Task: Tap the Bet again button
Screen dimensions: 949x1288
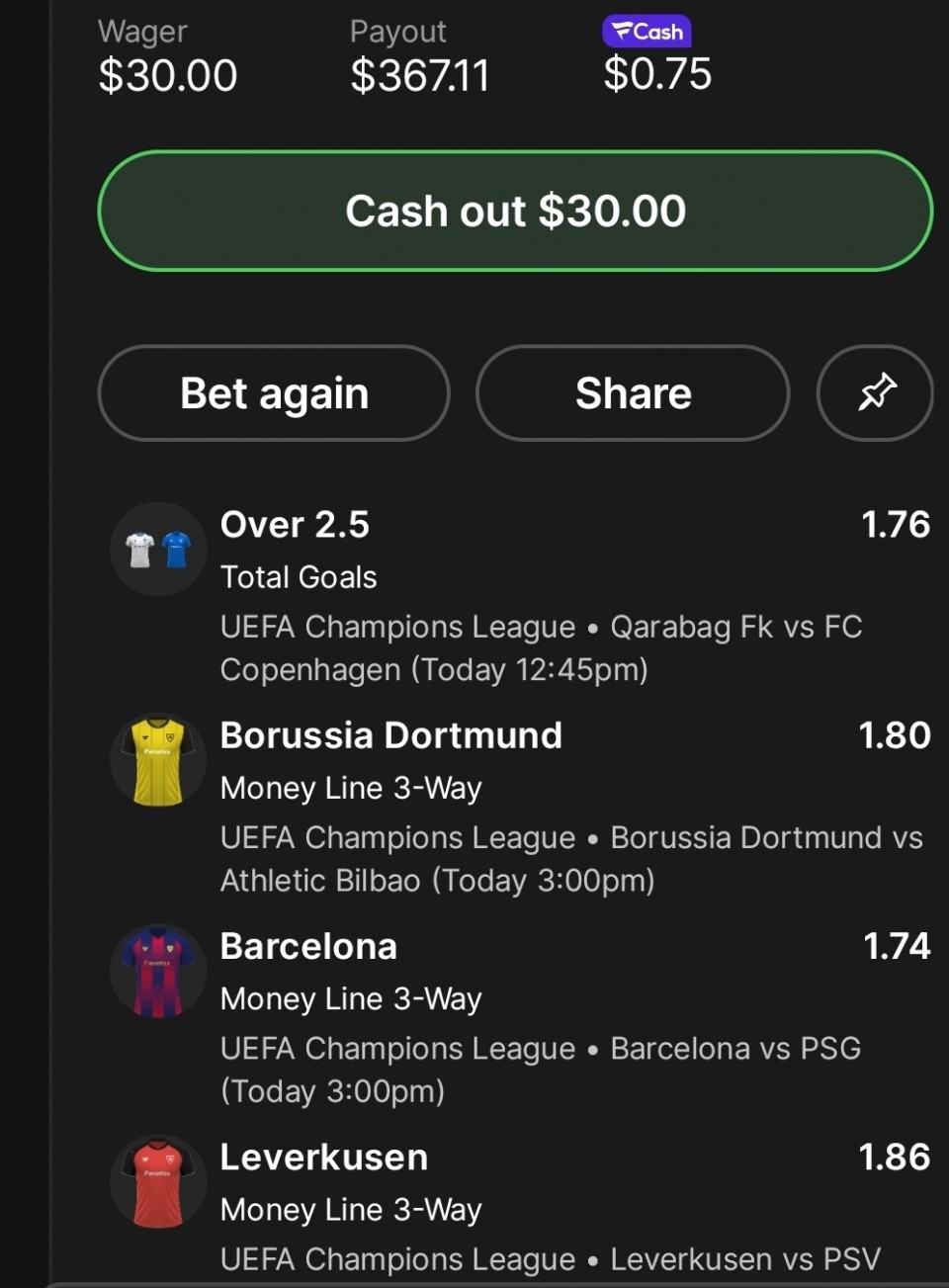Action: pyautogui.click(x=274, y=393)
